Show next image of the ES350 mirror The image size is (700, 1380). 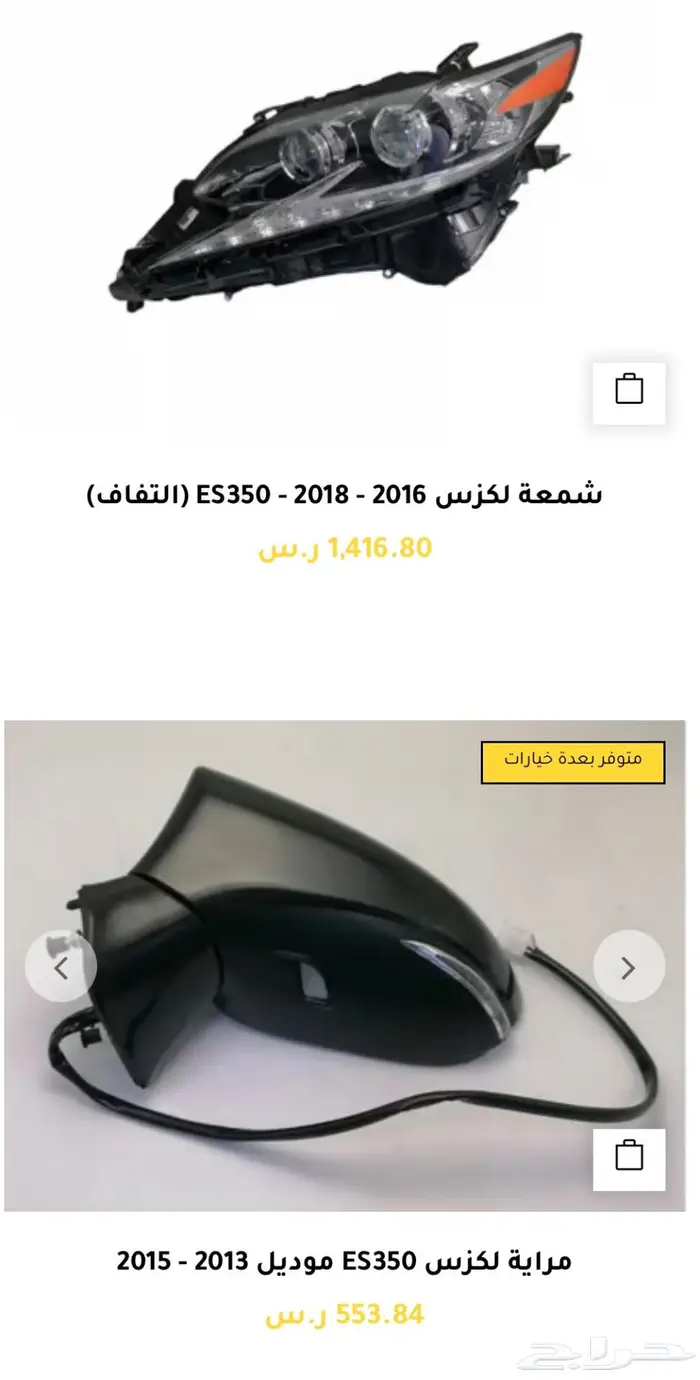click(x=629, y=968)
